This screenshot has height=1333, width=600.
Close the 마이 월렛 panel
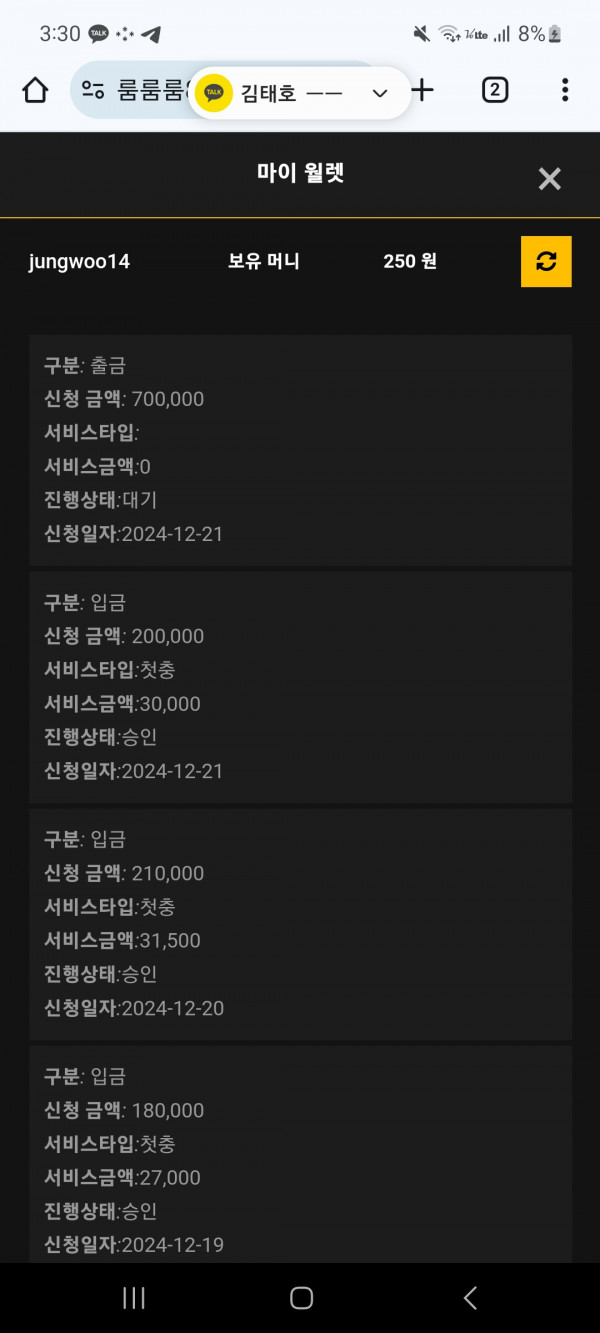pyautogui.click(x=550, y=179)
